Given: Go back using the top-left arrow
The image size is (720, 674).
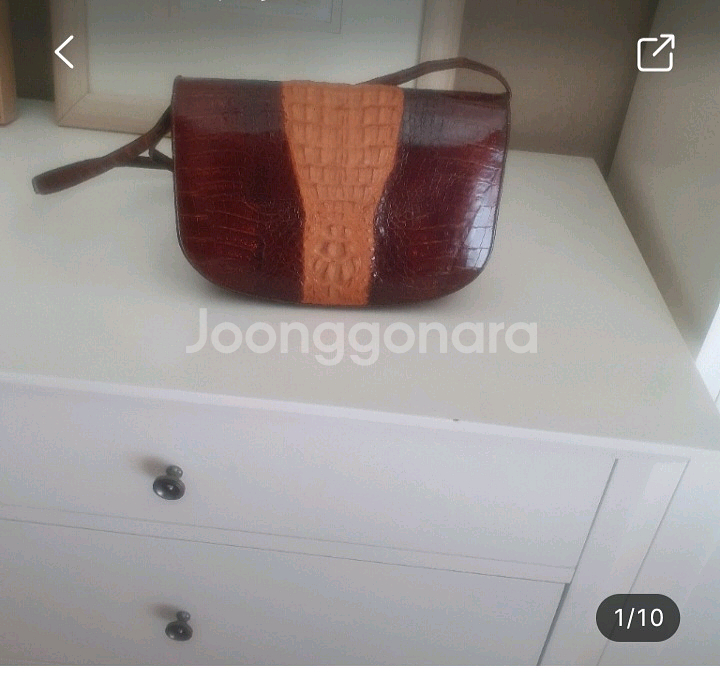Looking at the screenshot, I should 65,52.
